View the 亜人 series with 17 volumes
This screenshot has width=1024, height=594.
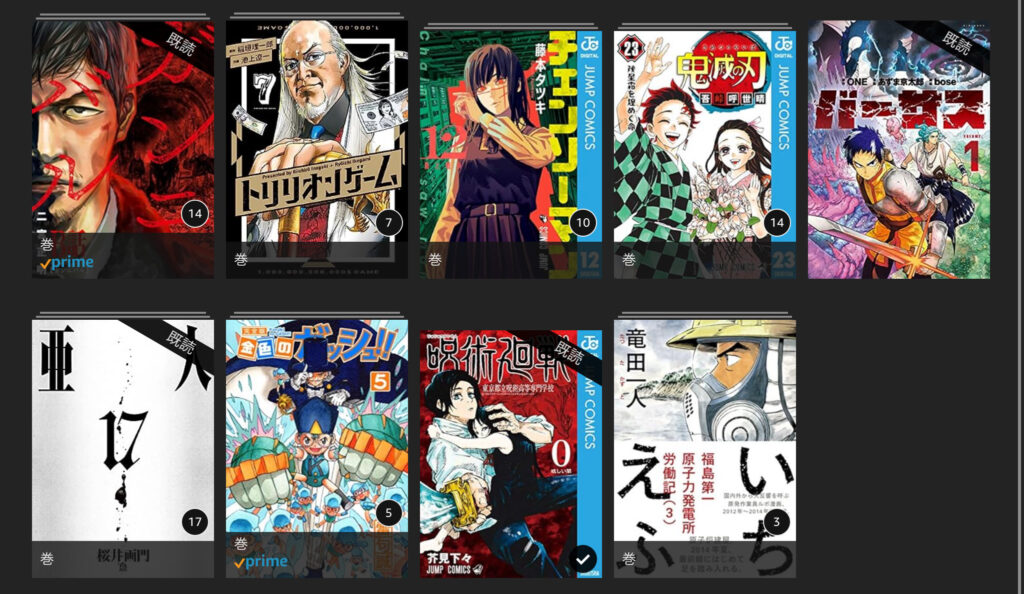pos(123,448)
